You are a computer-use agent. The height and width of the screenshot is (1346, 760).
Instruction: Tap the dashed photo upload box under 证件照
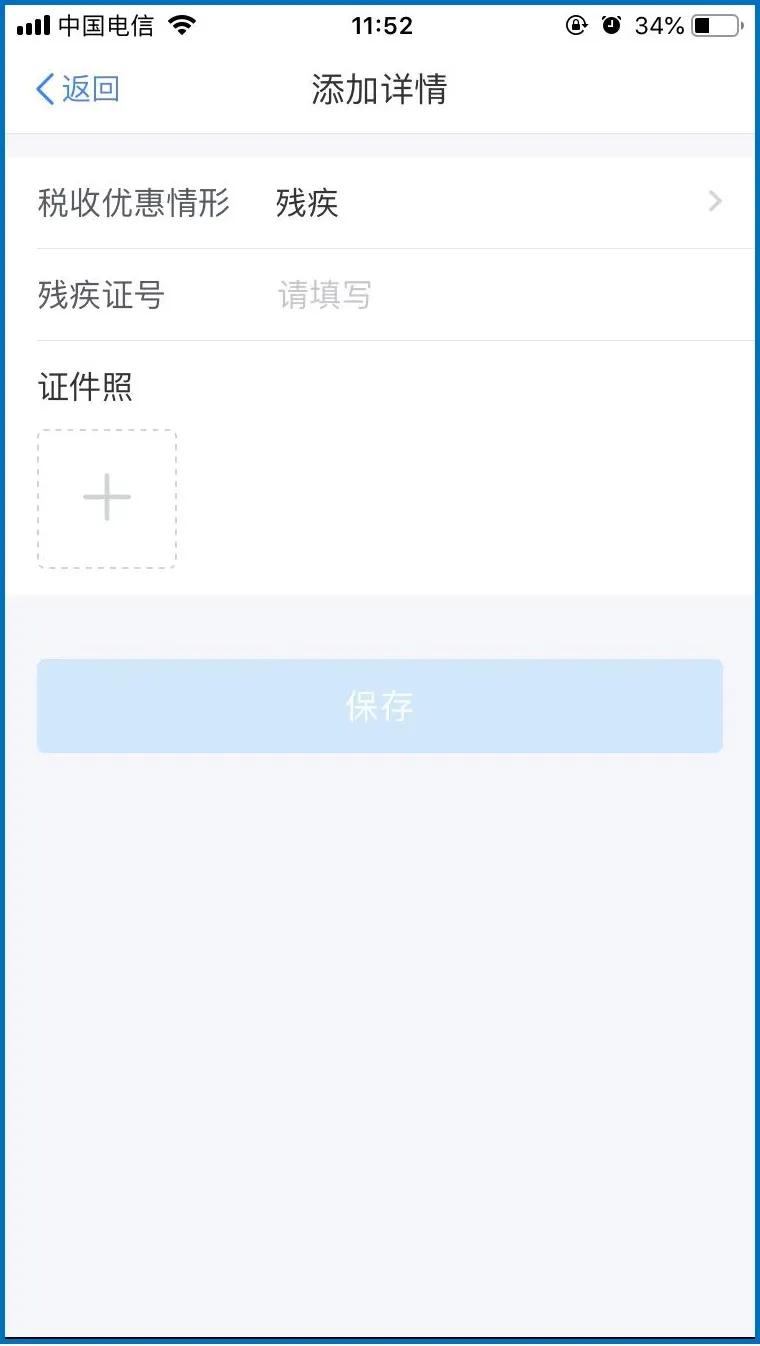106,497
